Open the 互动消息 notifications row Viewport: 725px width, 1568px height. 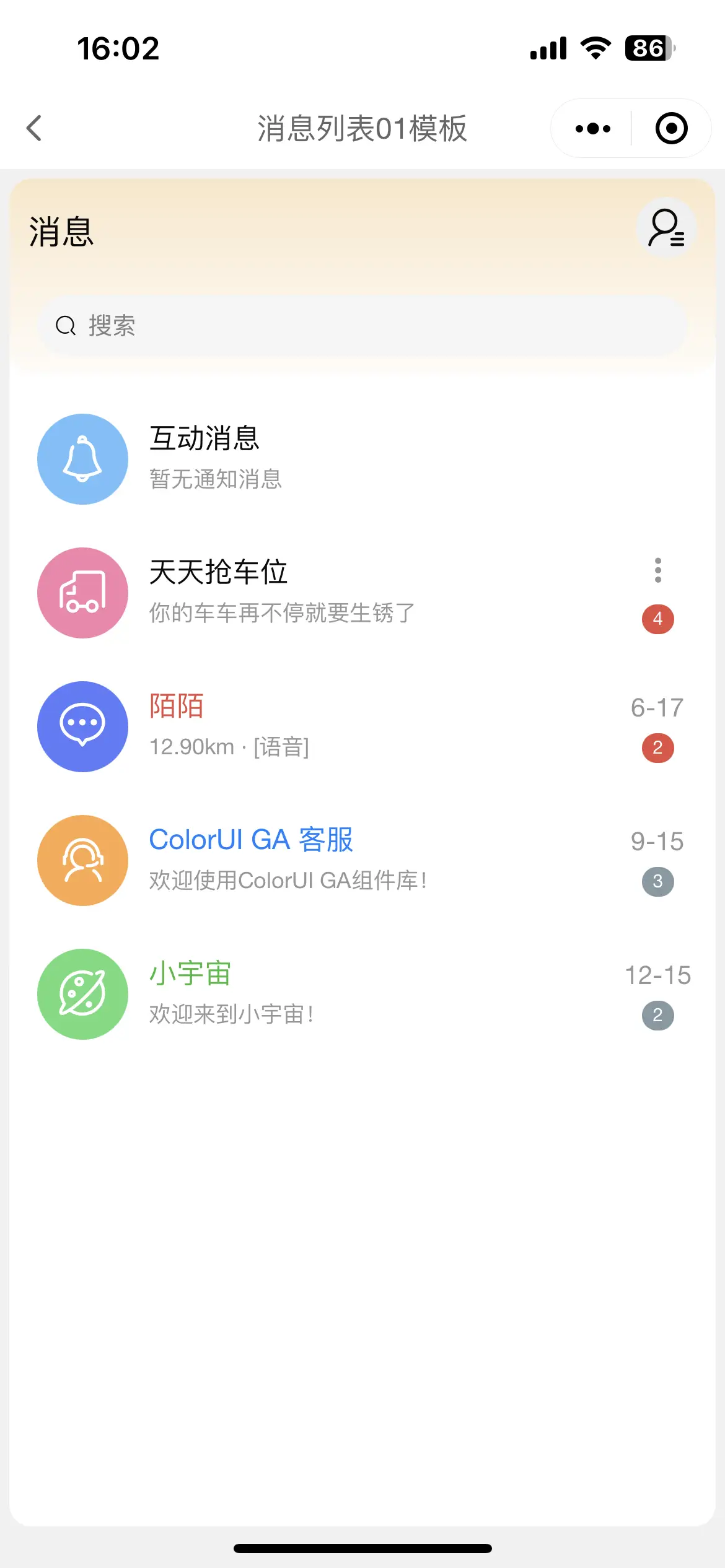362,459
